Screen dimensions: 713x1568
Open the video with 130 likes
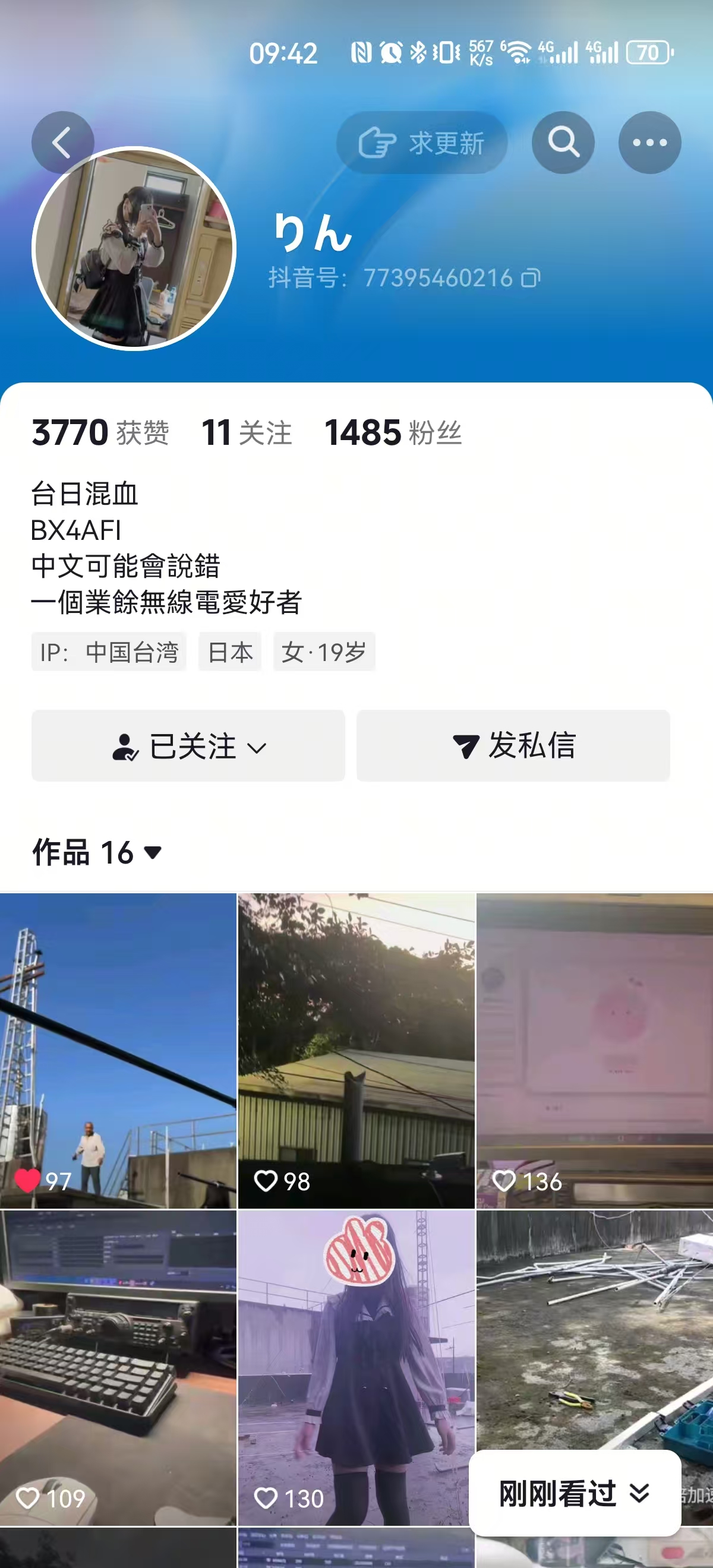pyautogui.click(x=356, y=1367)
